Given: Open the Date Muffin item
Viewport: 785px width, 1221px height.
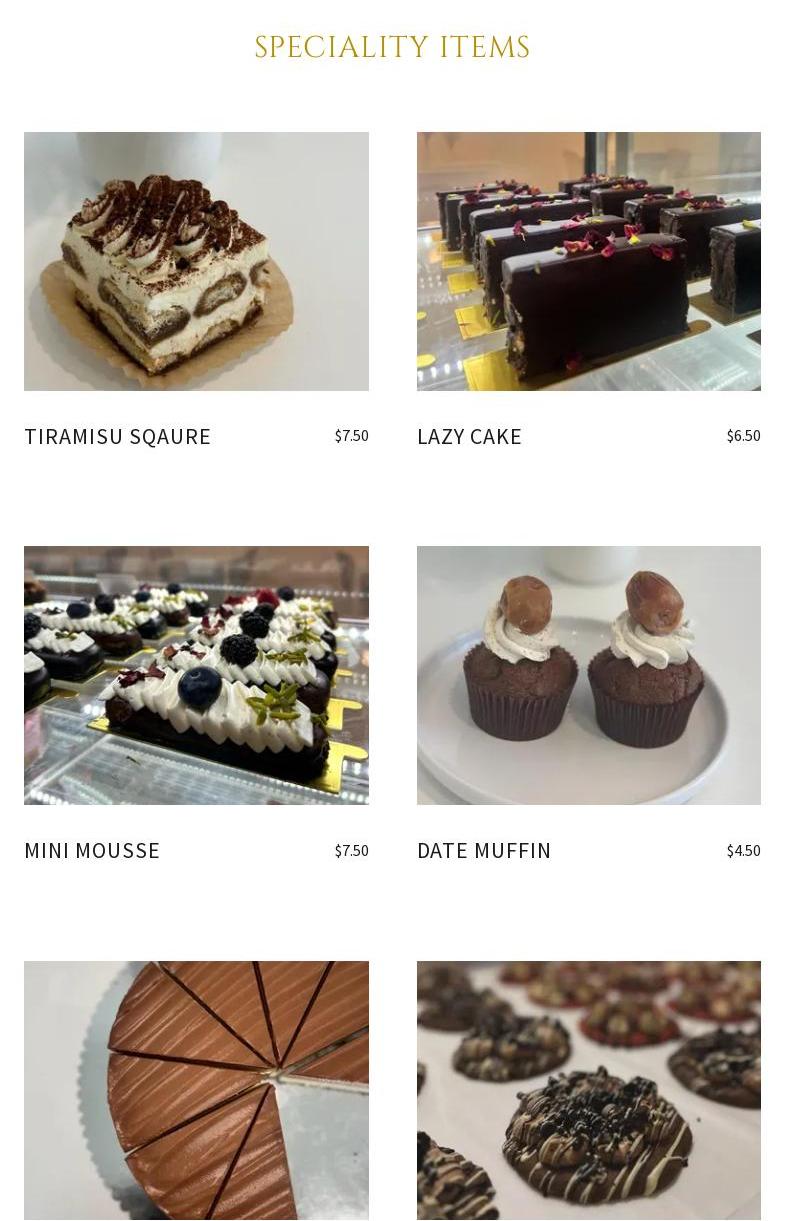Looking at the screenshot, I should point(588,675).
